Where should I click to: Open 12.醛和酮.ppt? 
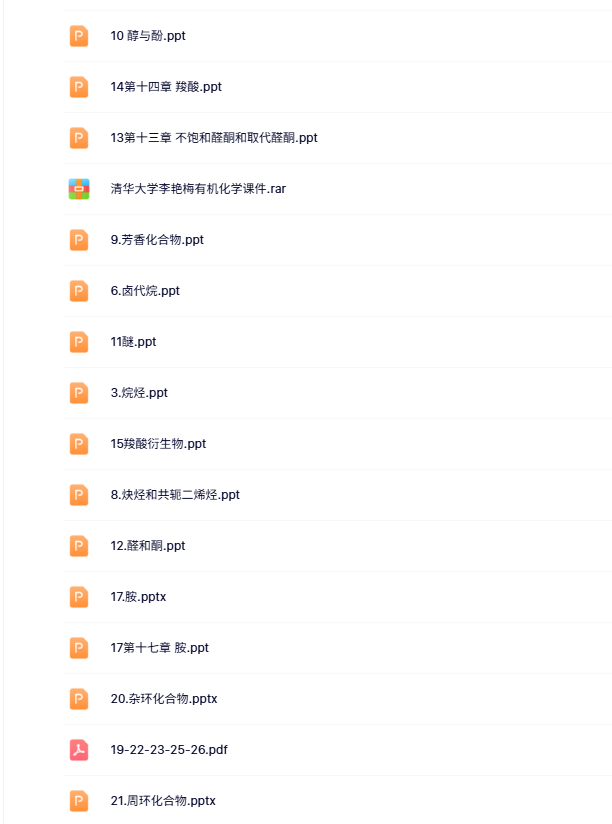[x=148, y=546]
